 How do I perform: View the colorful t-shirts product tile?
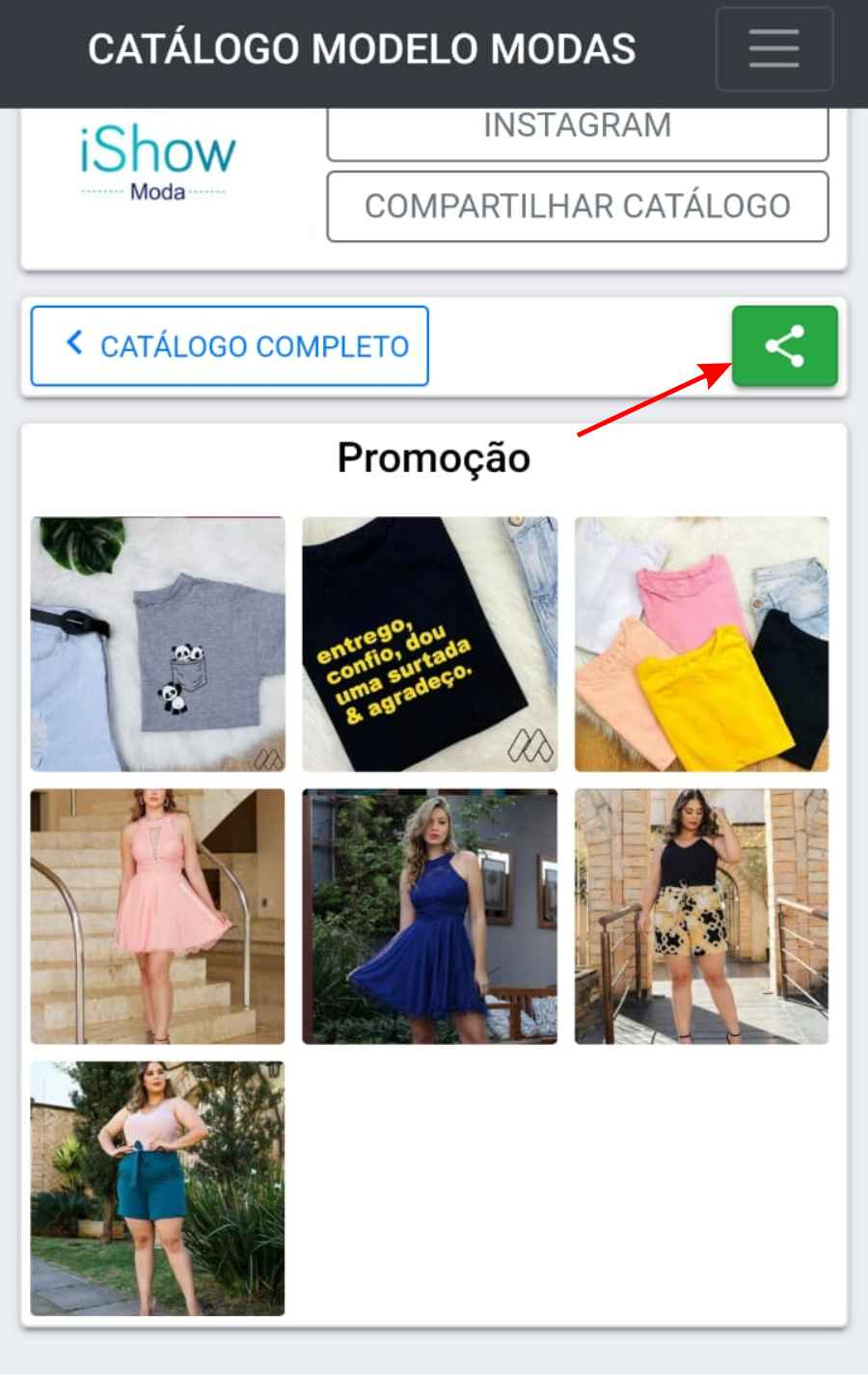click(x=701, y=644)
